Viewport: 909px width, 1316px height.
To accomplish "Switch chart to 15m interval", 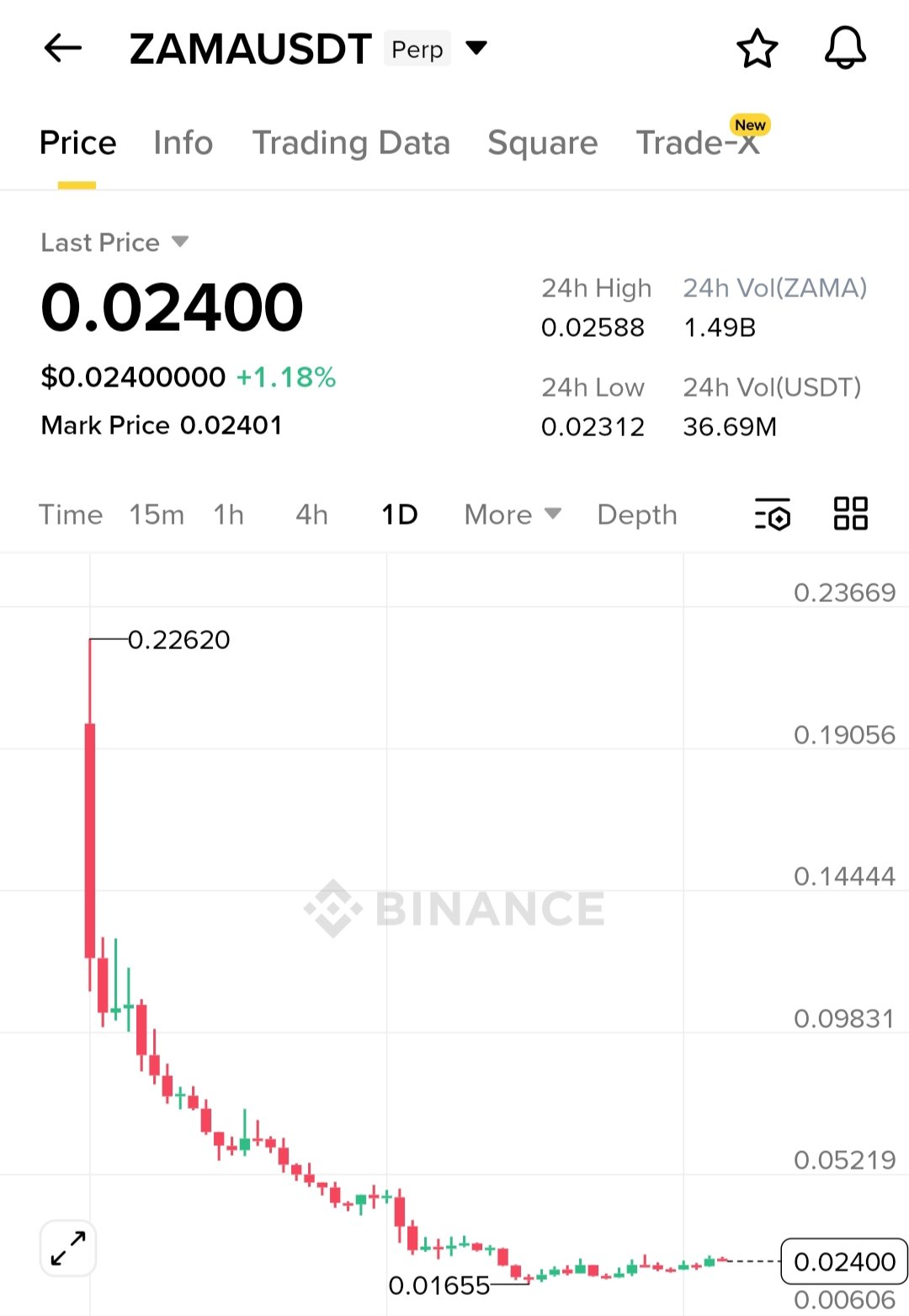I will pos(157,514).
